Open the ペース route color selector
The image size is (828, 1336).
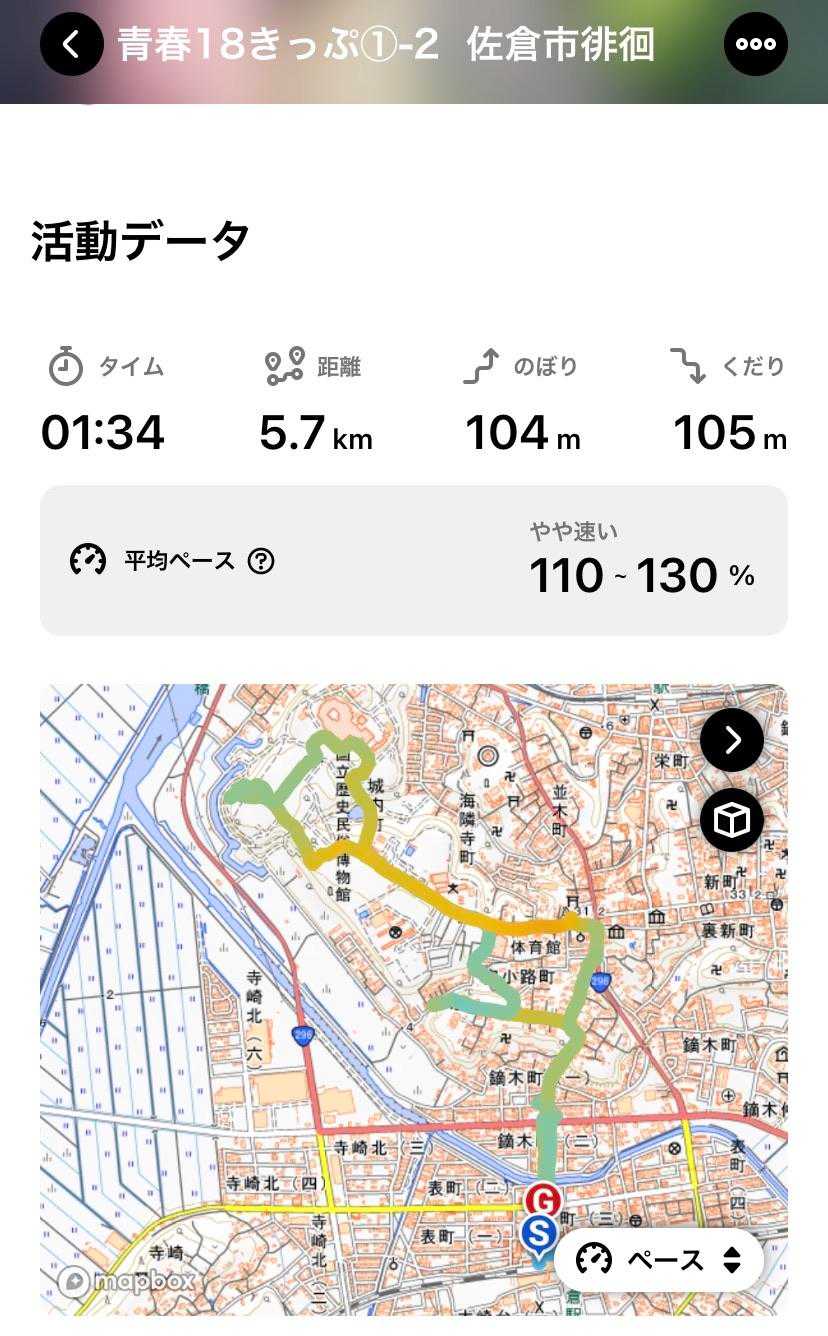tap(659, 1260)
